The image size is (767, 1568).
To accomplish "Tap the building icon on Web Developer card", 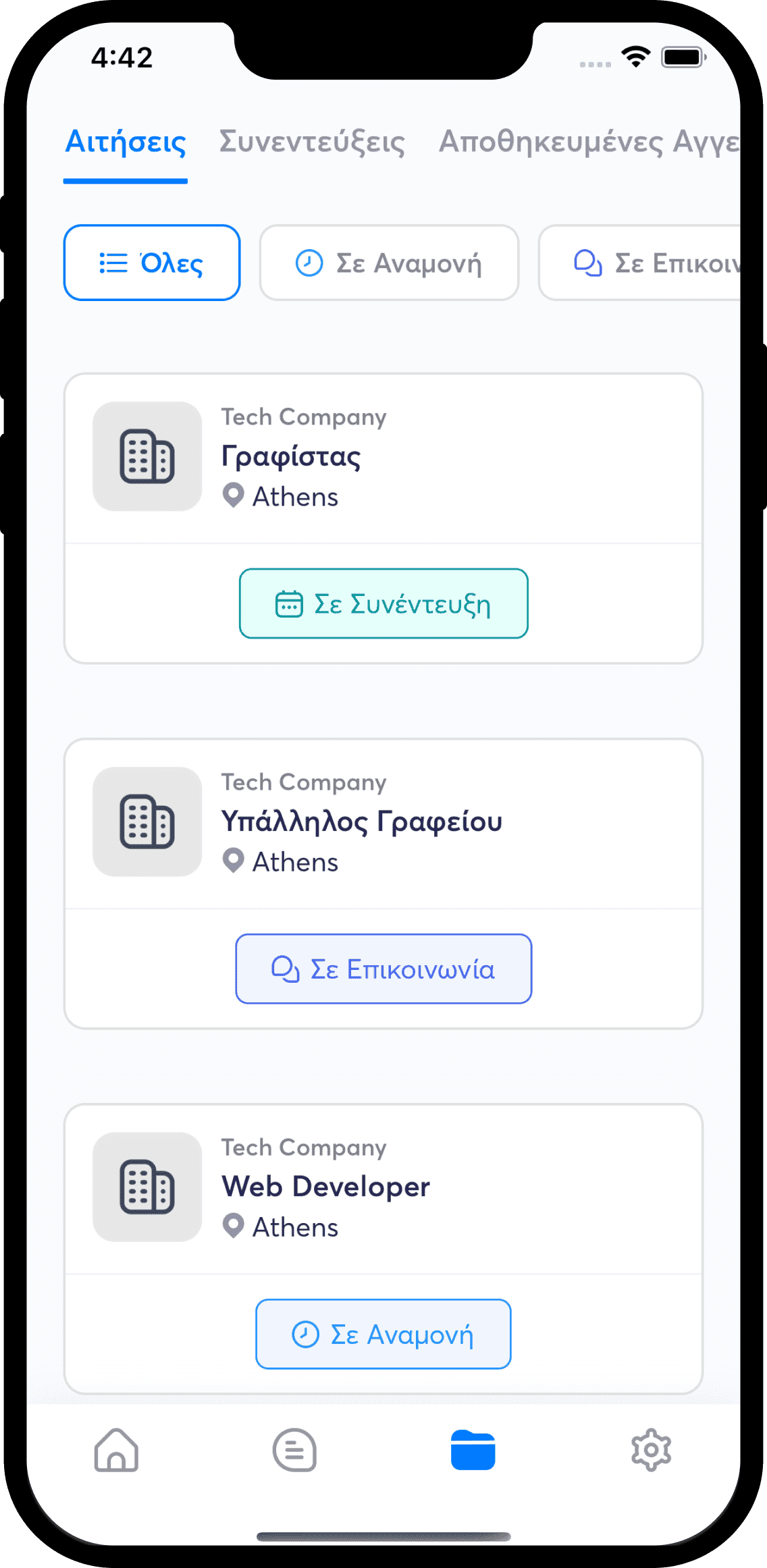I will click(x=147, y=1188).
